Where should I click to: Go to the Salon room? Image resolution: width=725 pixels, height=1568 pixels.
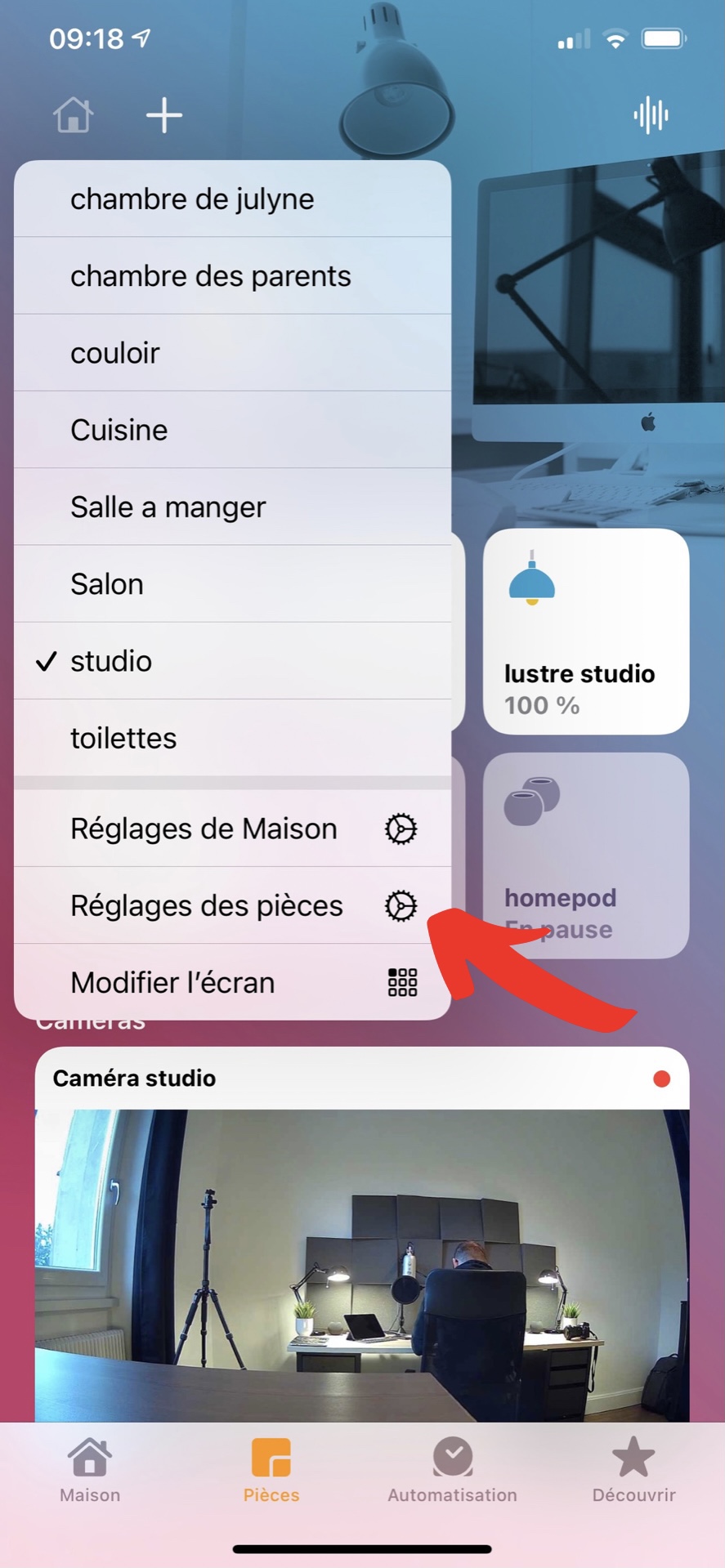coord(232,583)
